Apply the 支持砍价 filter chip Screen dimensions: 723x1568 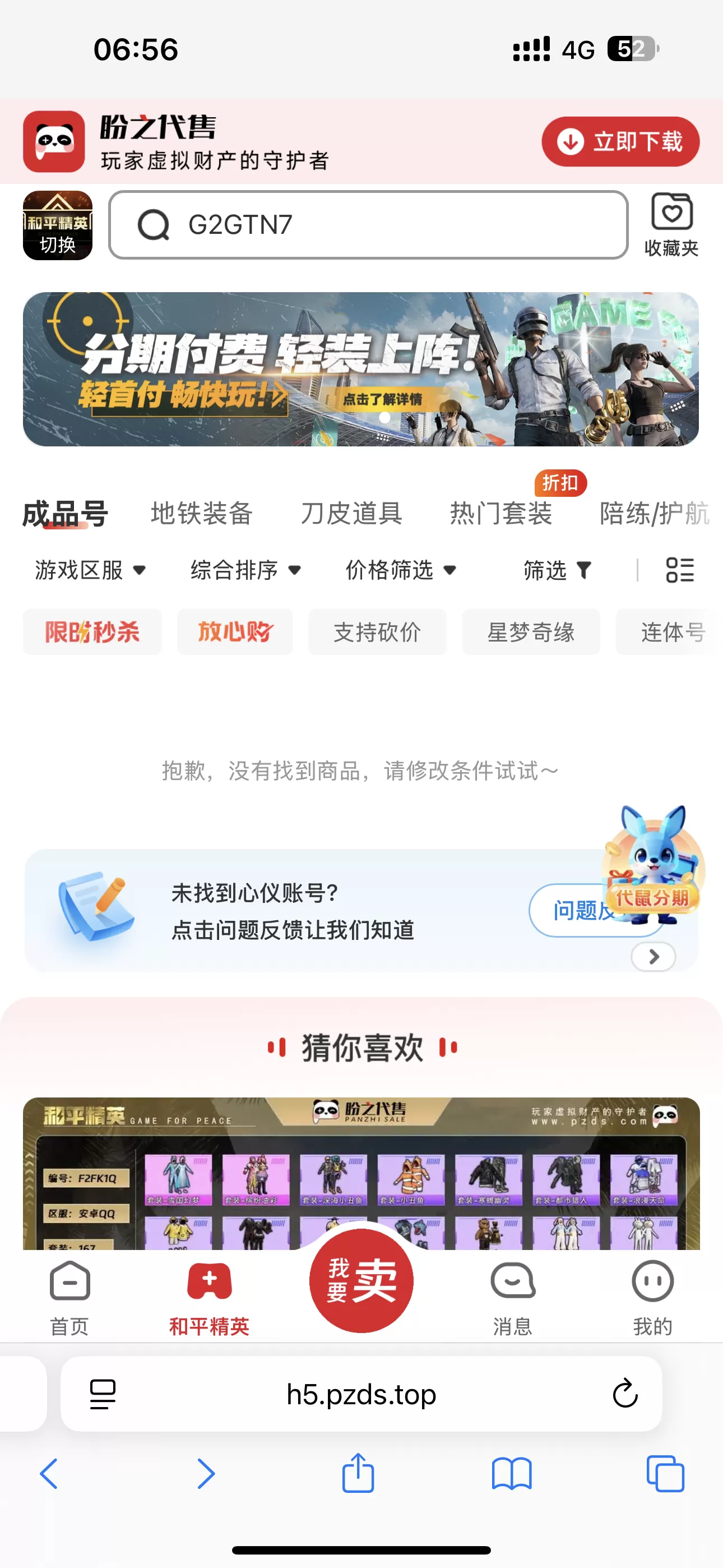pos(377,632)
